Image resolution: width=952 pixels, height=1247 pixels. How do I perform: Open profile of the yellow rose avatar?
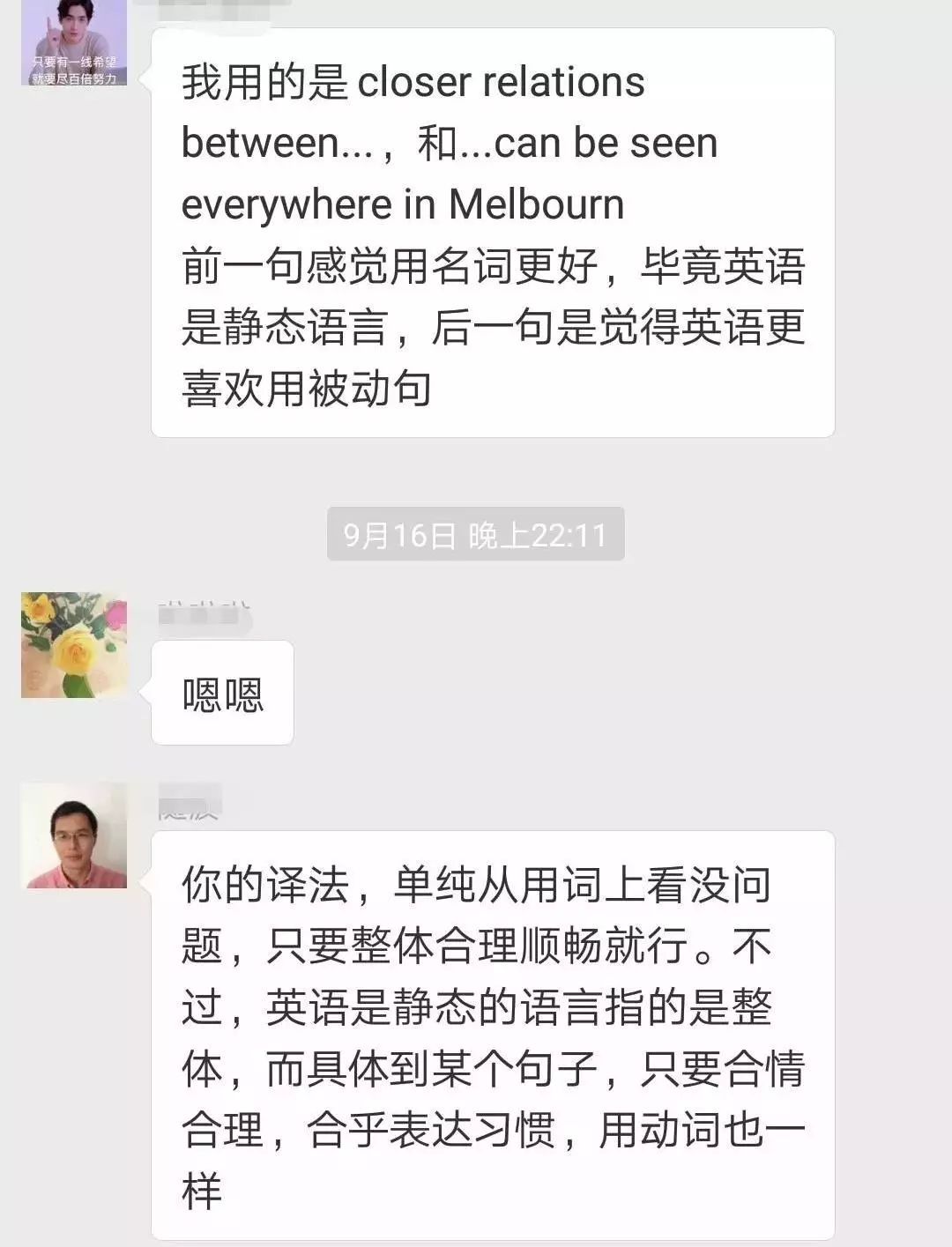(74, 645)
